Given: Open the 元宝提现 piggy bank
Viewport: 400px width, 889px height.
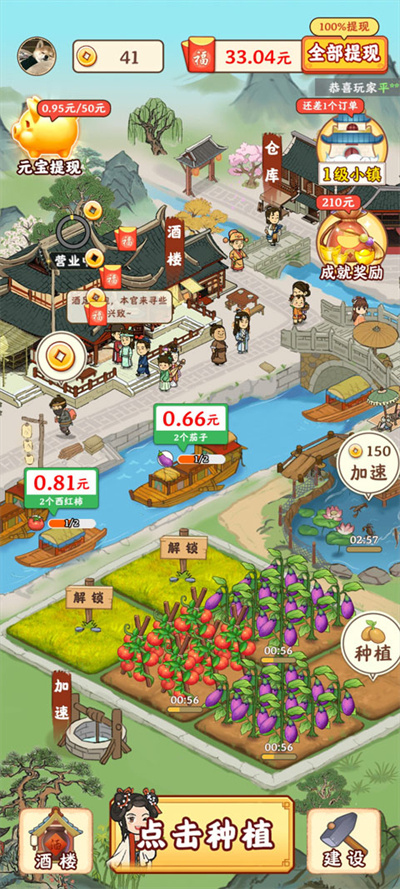Looking at the screenshot, I should 48,137.
